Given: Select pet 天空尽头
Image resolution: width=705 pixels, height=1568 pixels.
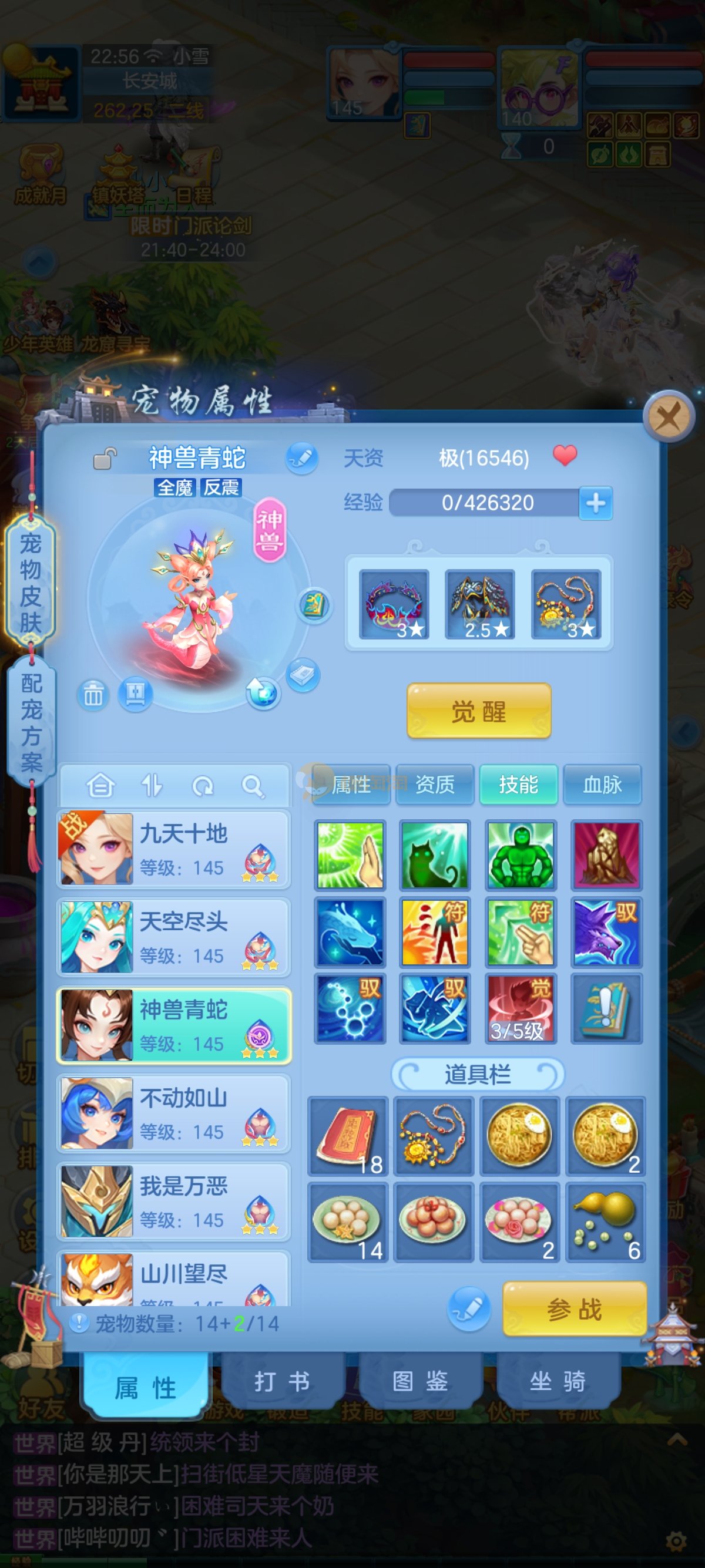Looking at the screenshot, I should pos(173,937).
